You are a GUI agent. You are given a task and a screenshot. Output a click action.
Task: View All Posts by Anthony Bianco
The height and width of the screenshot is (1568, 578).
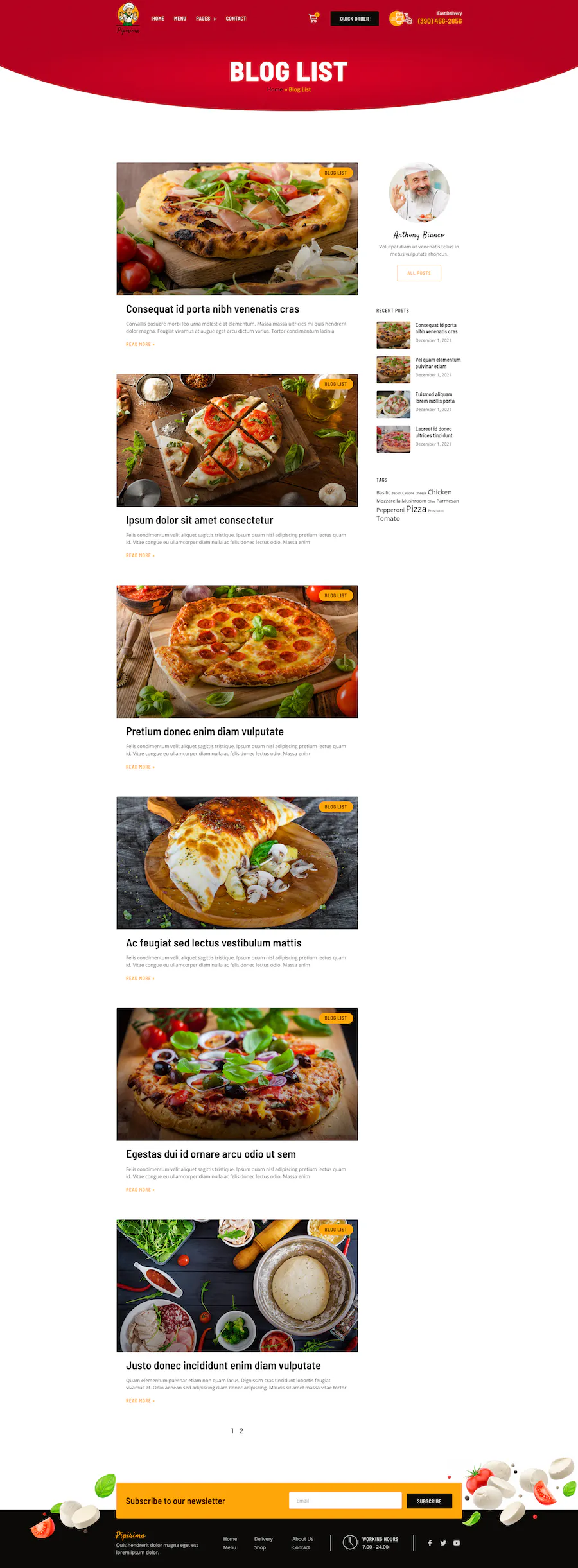419,273
